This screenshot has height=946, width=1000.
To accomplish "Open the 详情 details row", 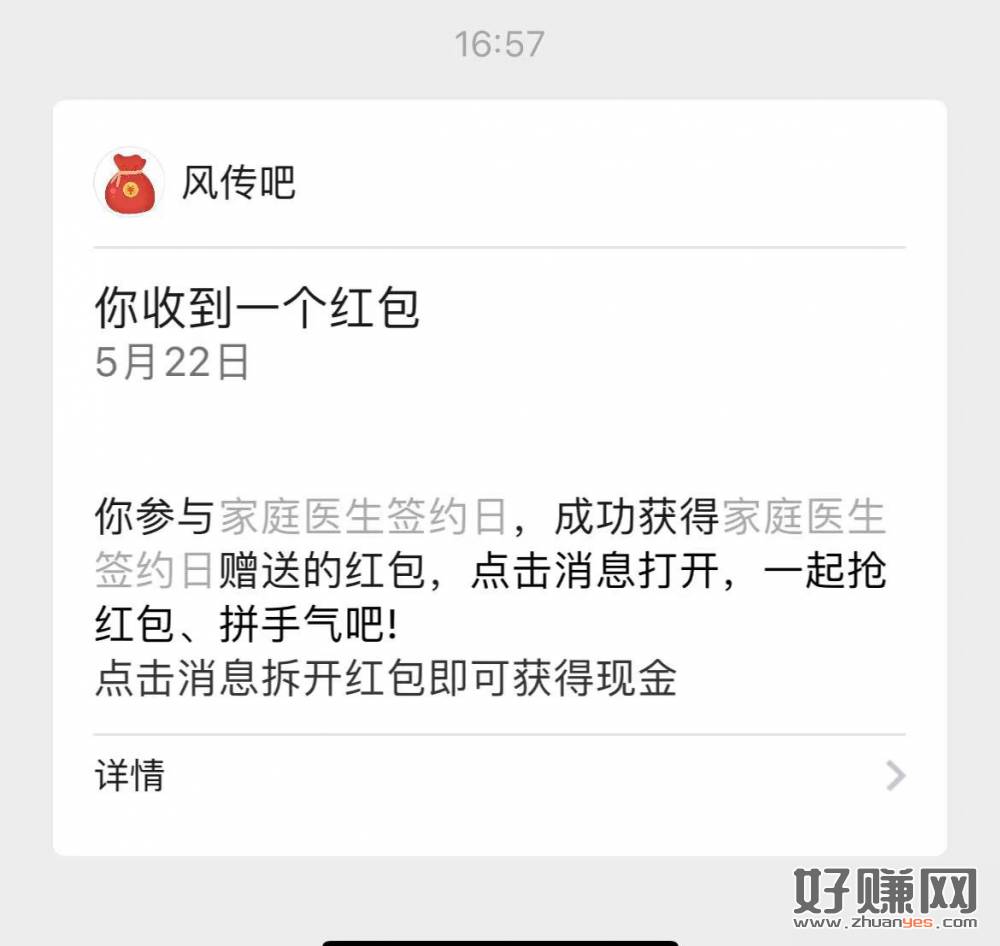I will [x=499, y=776].
